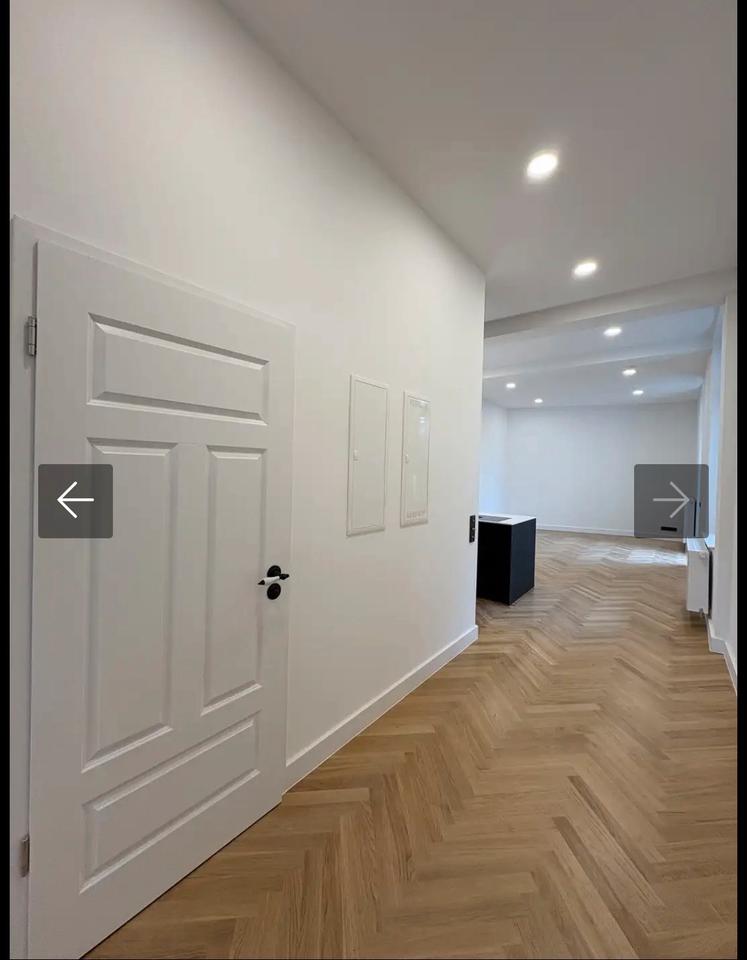Screen dimensions: 747x960
Task: Go to the previous photo
Action: click(75, 501)
